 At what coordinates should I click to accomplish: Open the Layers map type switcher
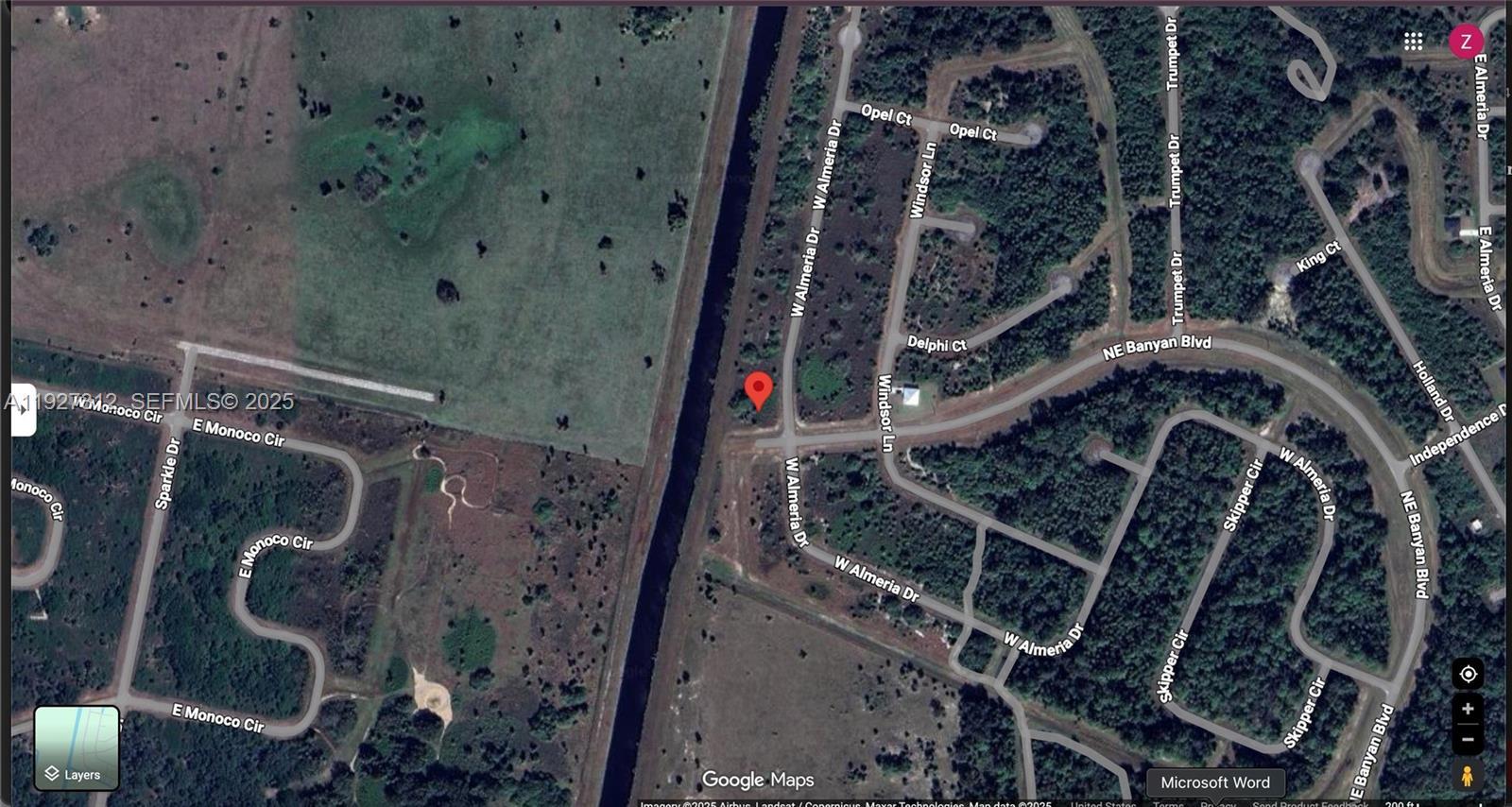[x=77, y=747]
